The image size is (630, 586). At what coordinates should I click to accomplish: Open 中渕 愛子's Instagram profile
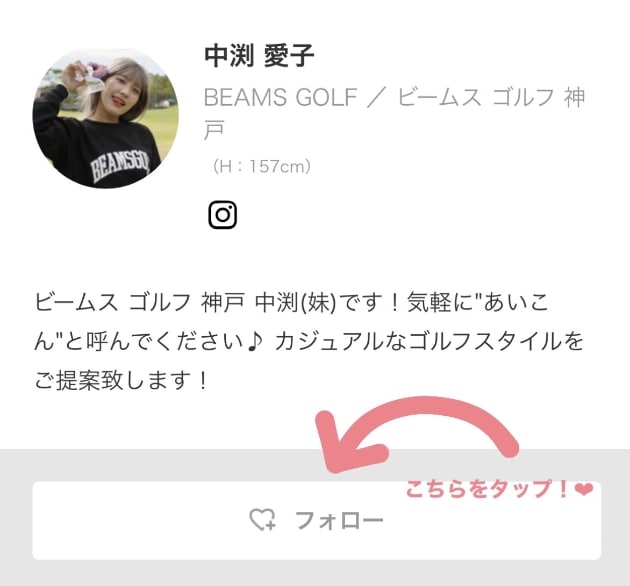tap(222, 215)
